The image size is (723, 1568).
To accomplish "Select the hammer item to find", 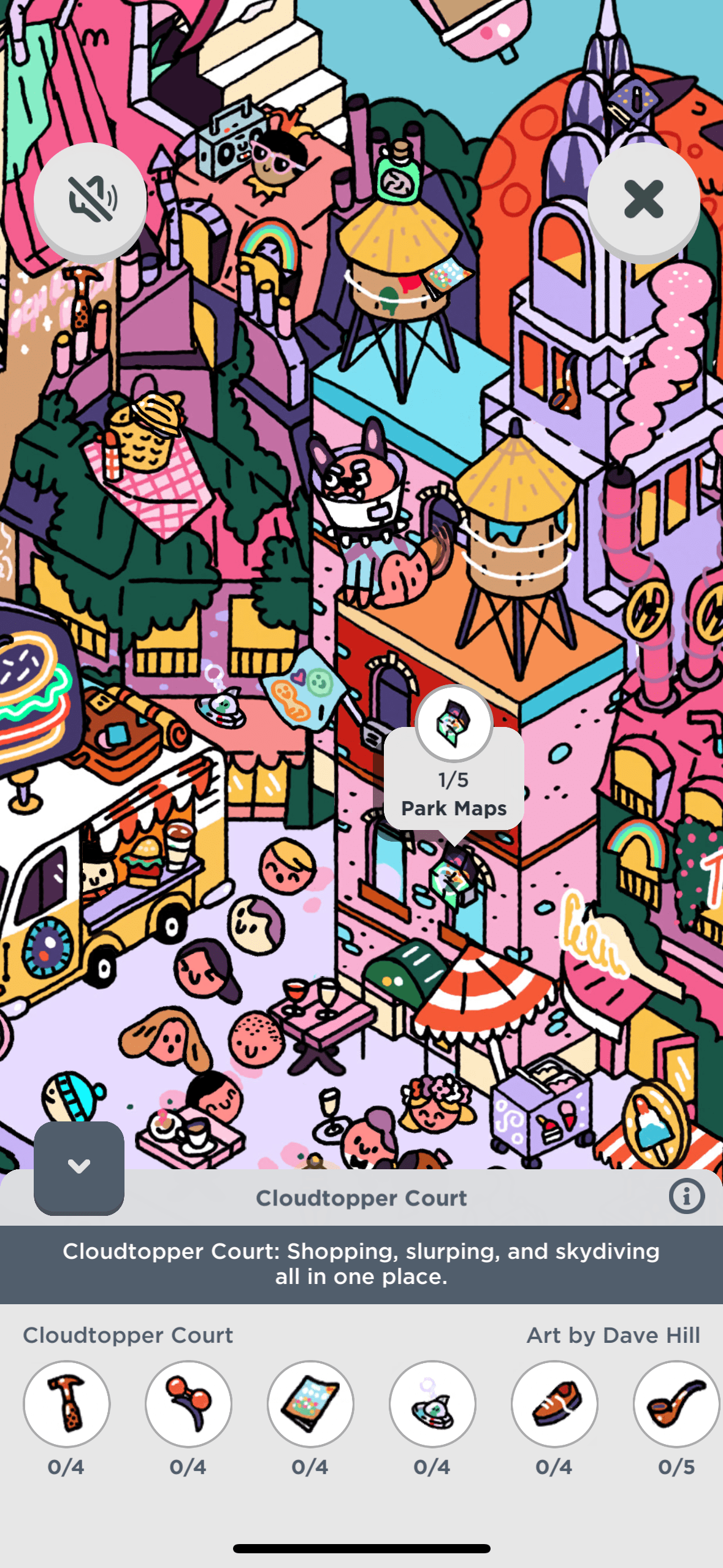I will (x=67, y=1404).
